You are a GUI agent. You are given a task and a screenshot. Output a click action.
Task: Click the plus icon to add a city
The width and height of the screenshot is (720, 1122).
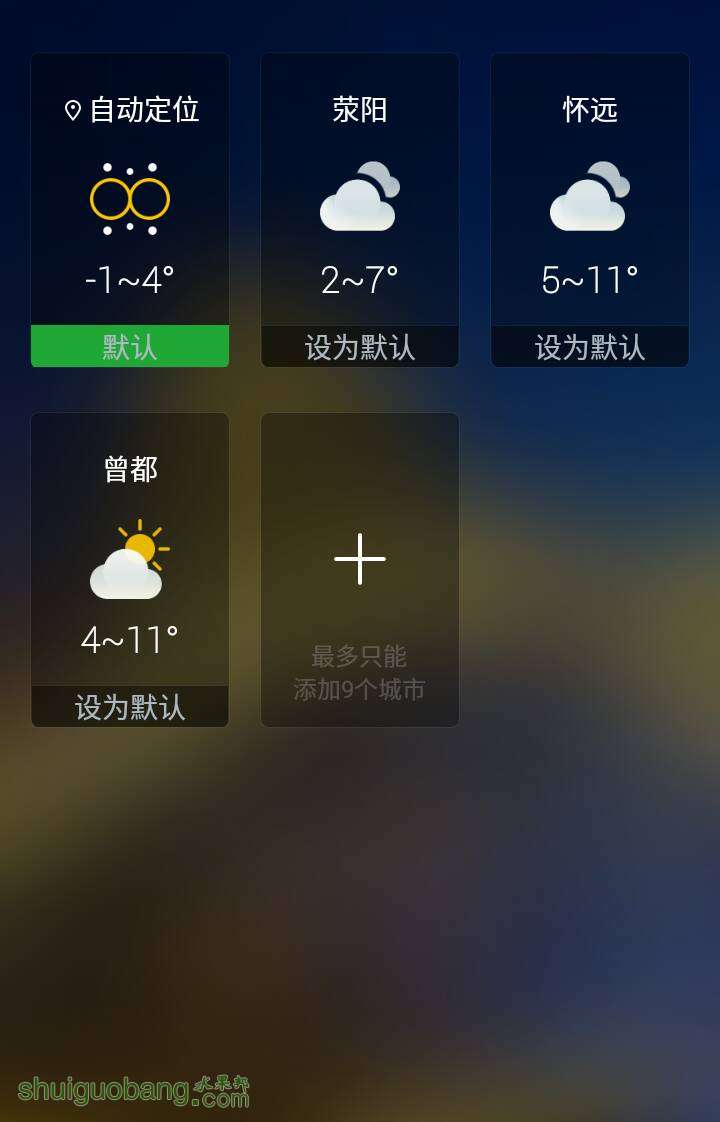[359, 560]
